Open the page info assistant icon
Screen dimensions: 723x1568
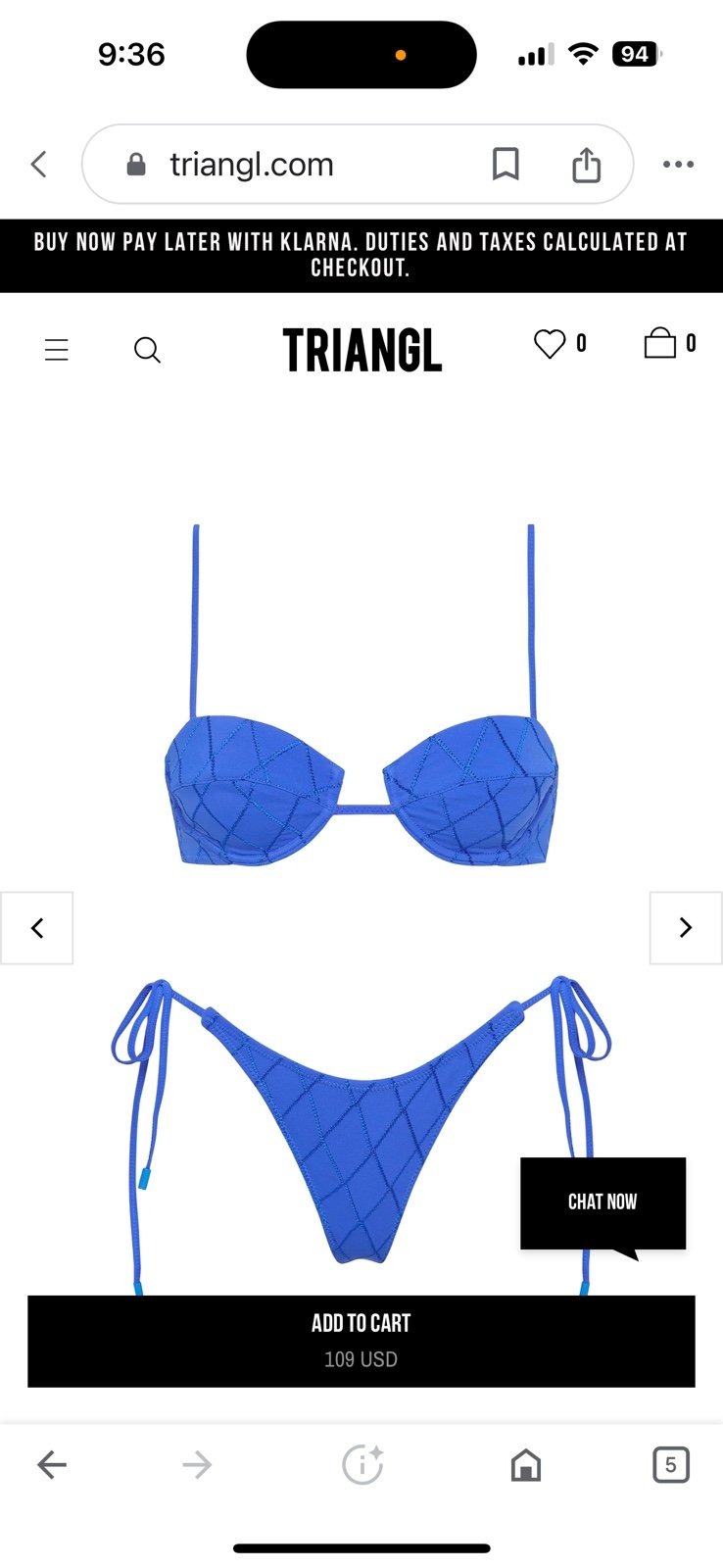362,1465
